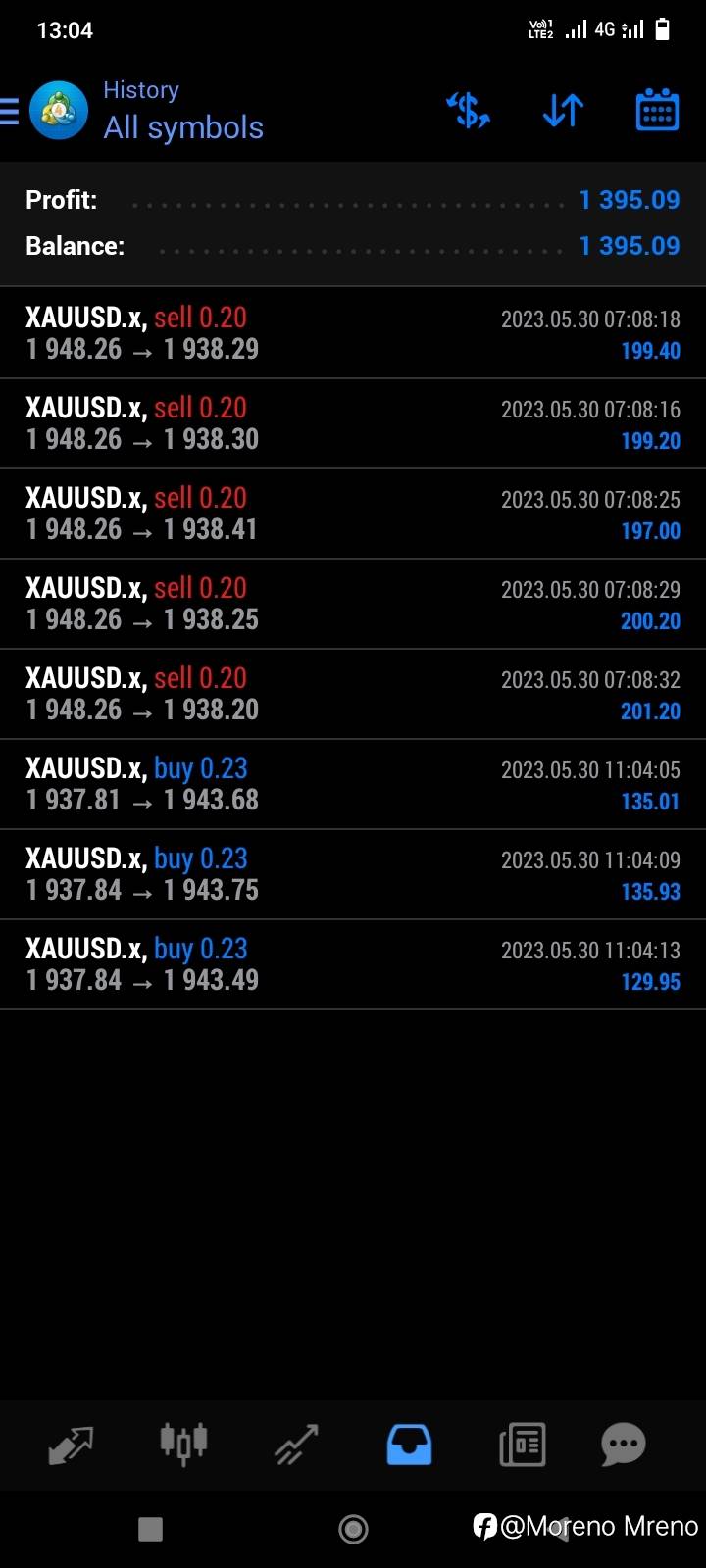Open the symbol filter dollar icon
706x1568 pixels.
469,111
